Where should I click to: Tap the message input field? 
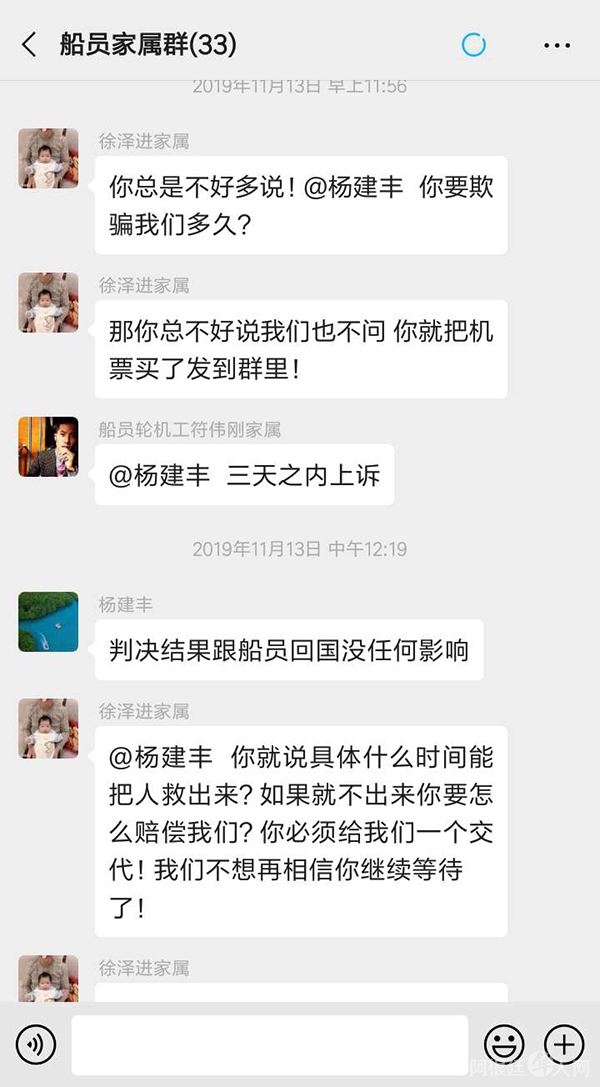pos(270,1045)
